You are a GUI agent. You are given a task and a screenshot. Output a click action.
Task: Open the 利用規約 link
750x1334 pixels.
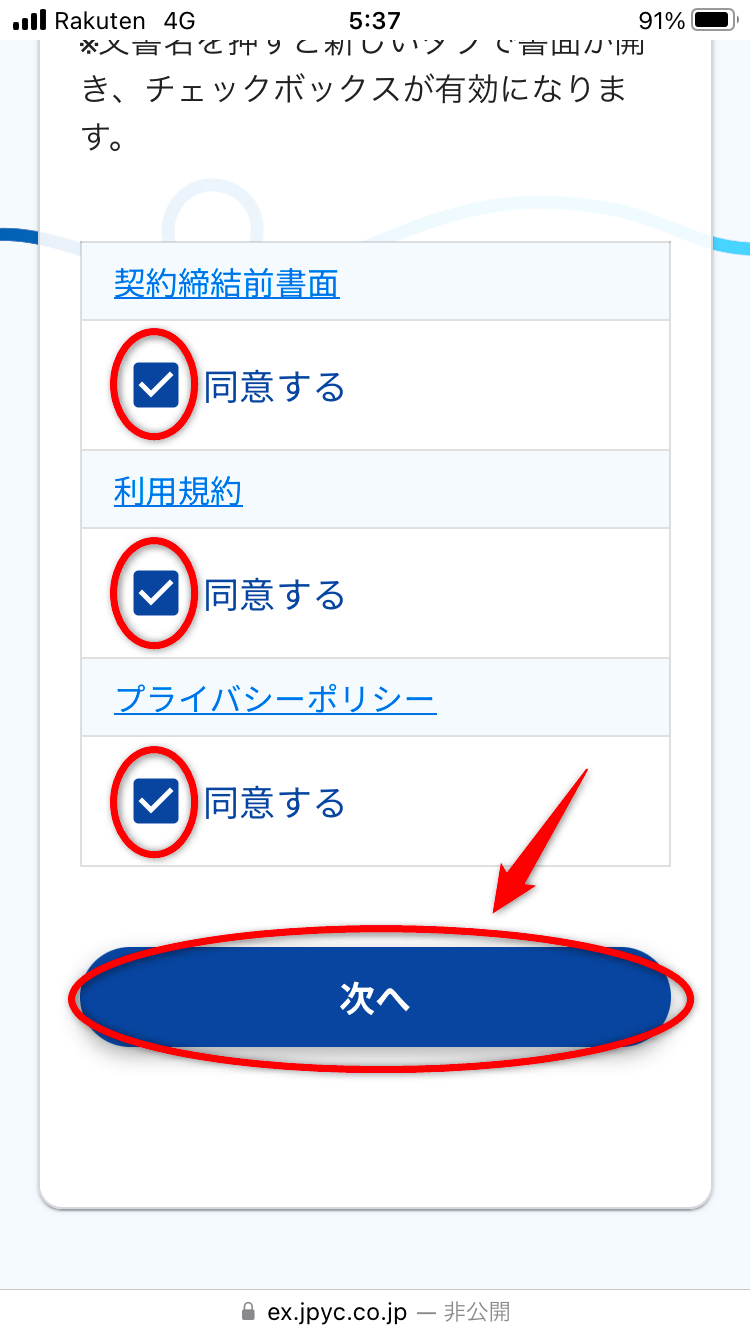178,492
